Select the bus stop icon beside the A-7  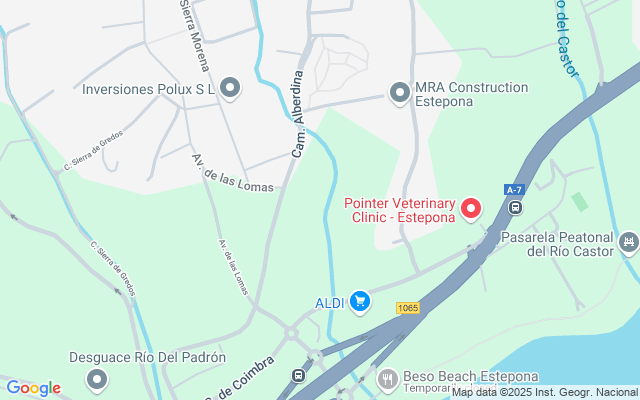(515, 208)
